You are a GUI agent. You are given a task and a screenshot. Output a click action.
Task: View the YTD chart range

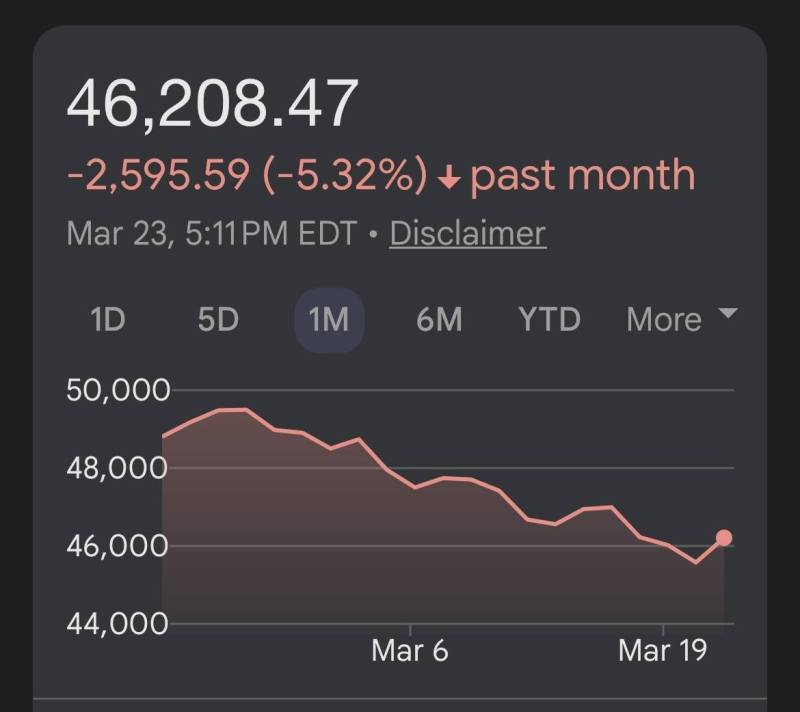549,320
